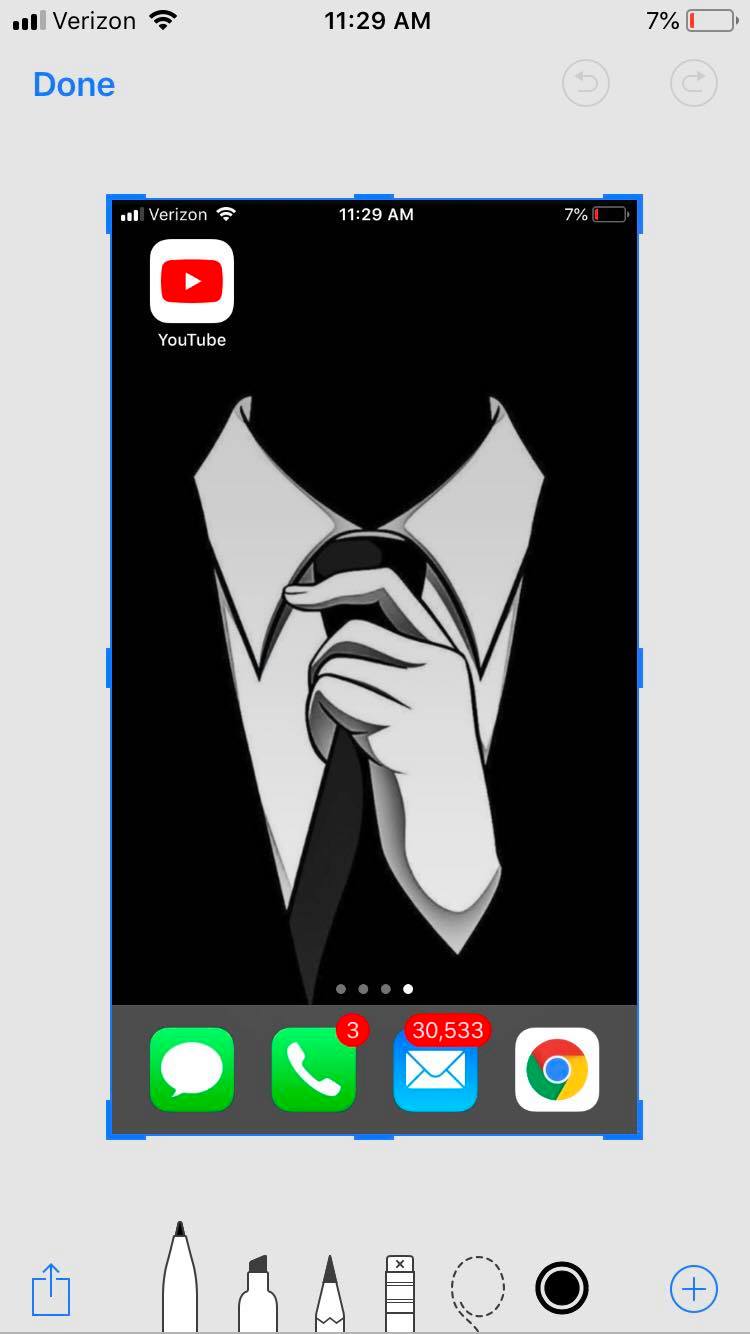Image resolution: width=750 pixels, height=1334 pixels.
Task: Select the pen drawing tool
Action: click(180, 1280)
